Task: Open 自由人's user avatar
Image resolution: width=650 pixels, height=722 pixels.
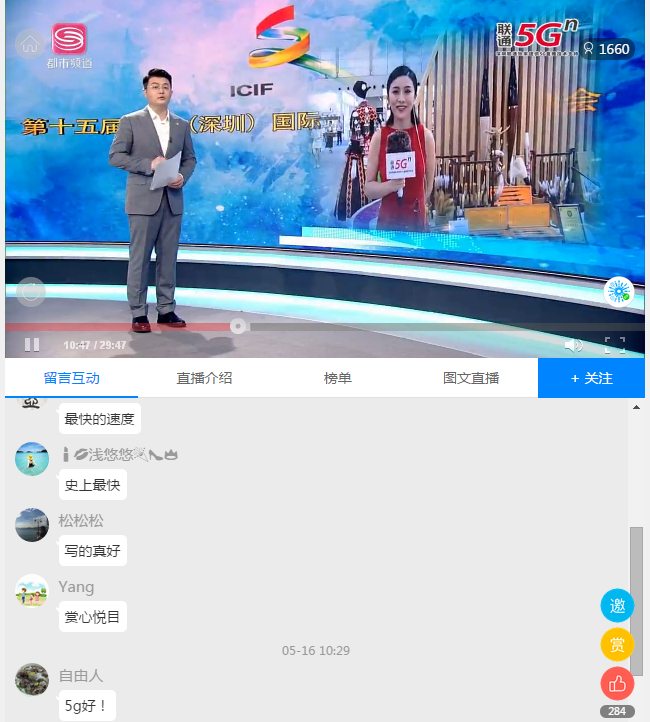Action: (x=32, y=679)
